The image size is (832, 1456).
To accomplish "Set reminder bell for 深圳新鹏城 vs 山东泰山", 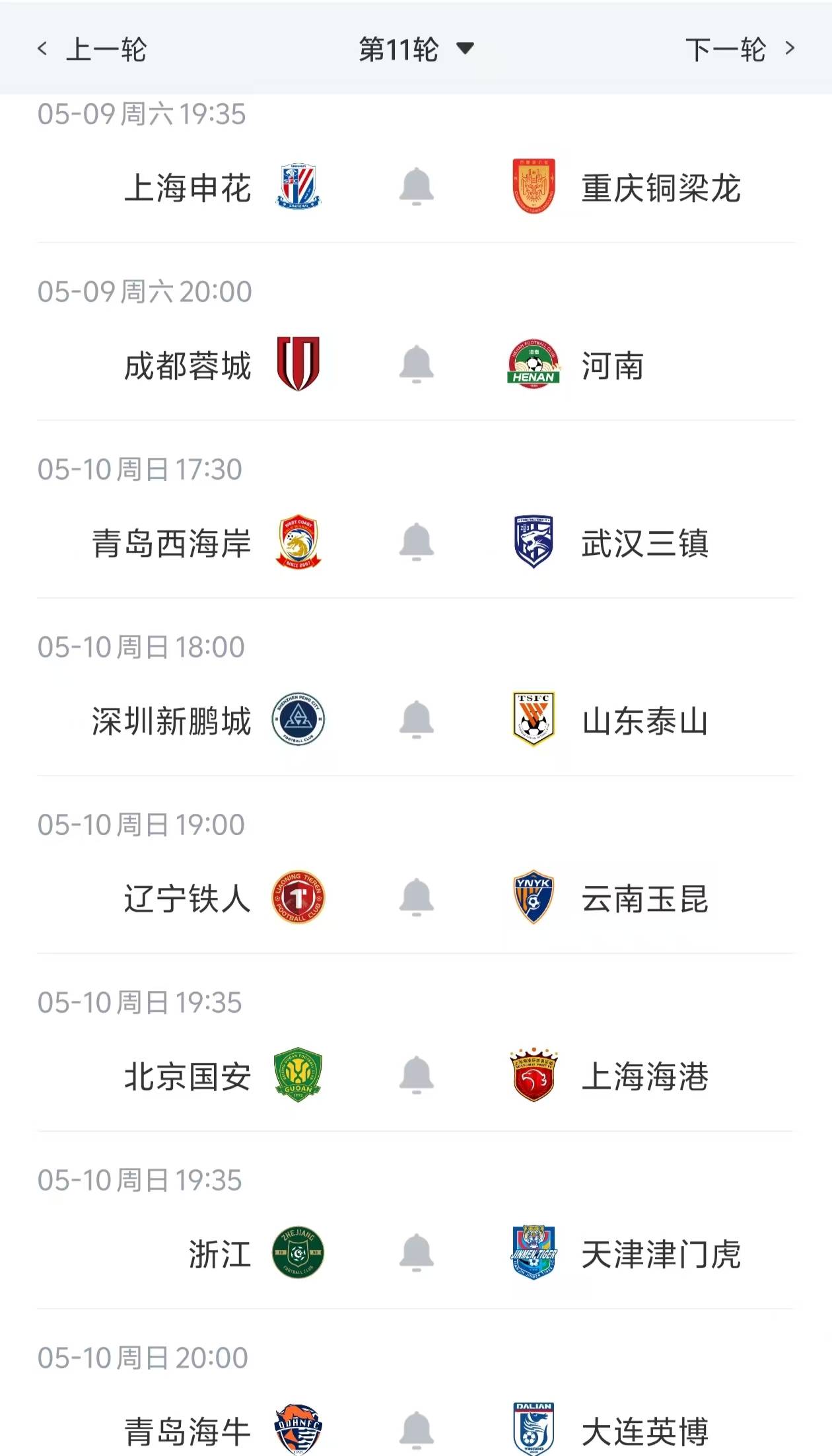I will [417, 720].
